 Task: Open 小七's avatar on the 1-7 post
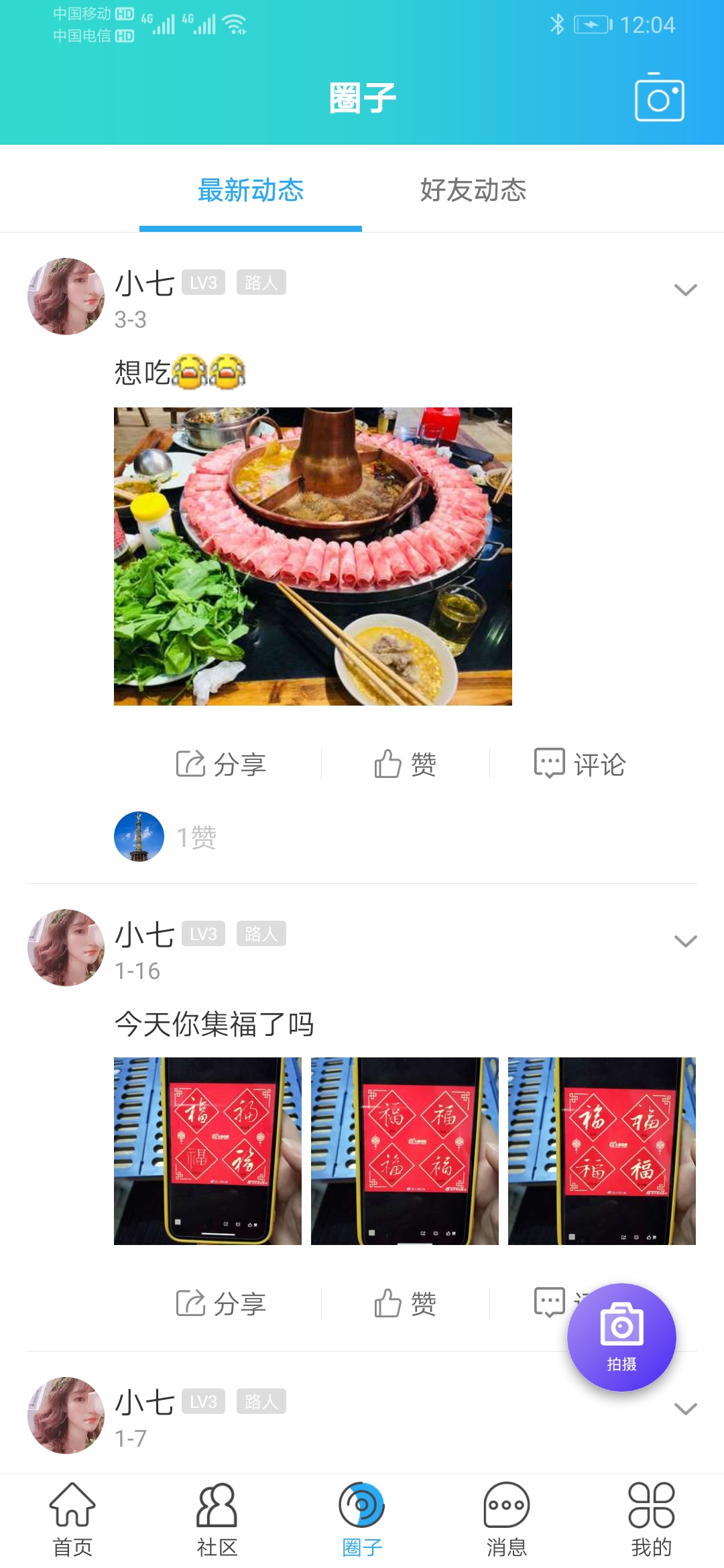66,1415
